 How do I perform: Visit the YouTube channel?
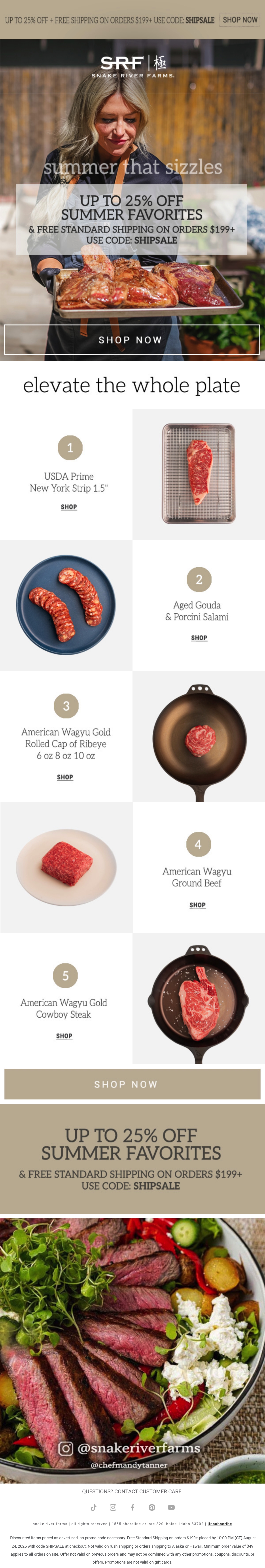171,1507
